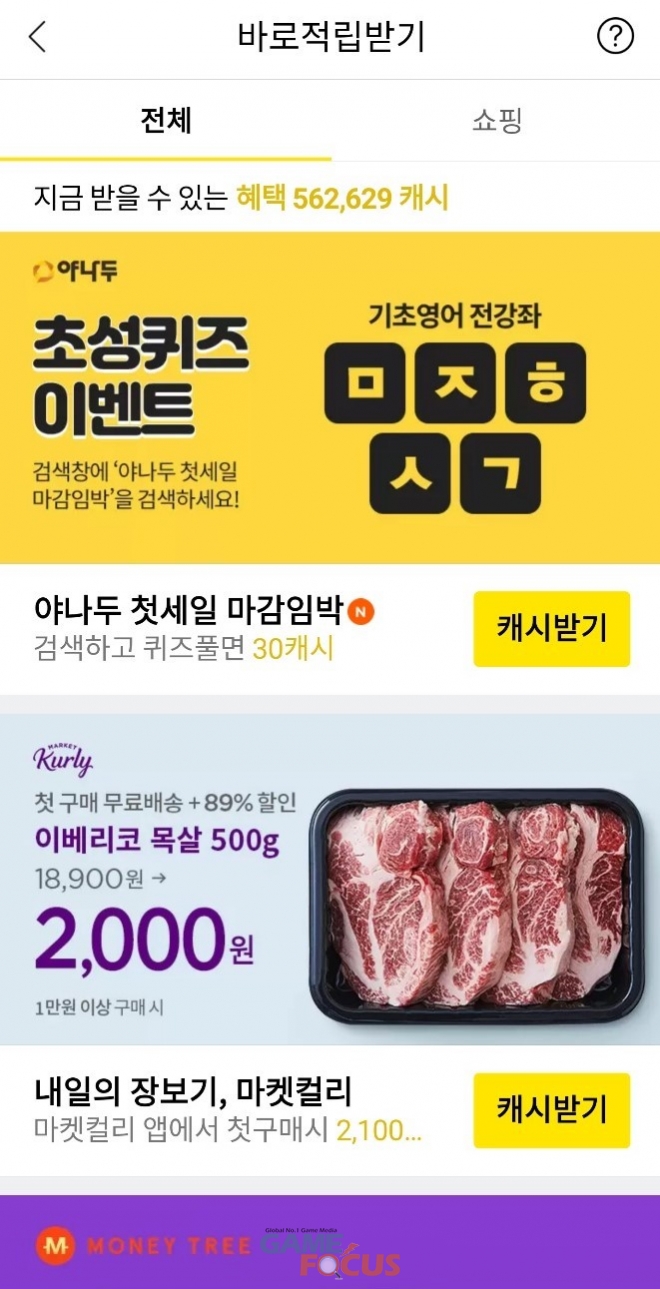The height and width of the screenshot is (1289, 660).
Task: Open the 야나두 초성퀴즈 이벤트 banner
Action: 330,397
